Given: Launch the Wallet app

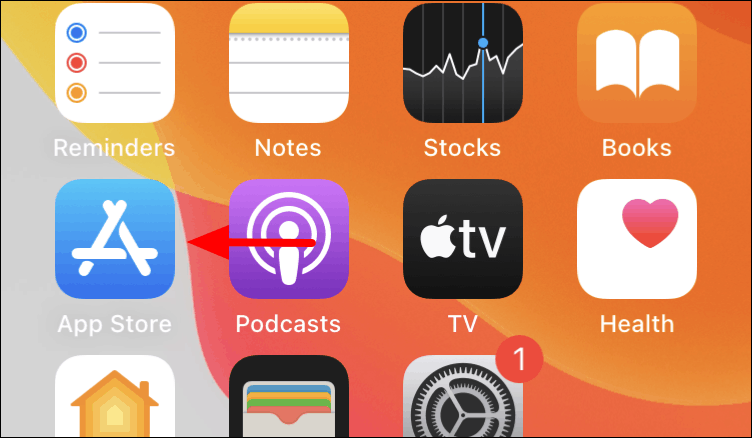Looking at the screenshot, I should click(x=288, y=400).
